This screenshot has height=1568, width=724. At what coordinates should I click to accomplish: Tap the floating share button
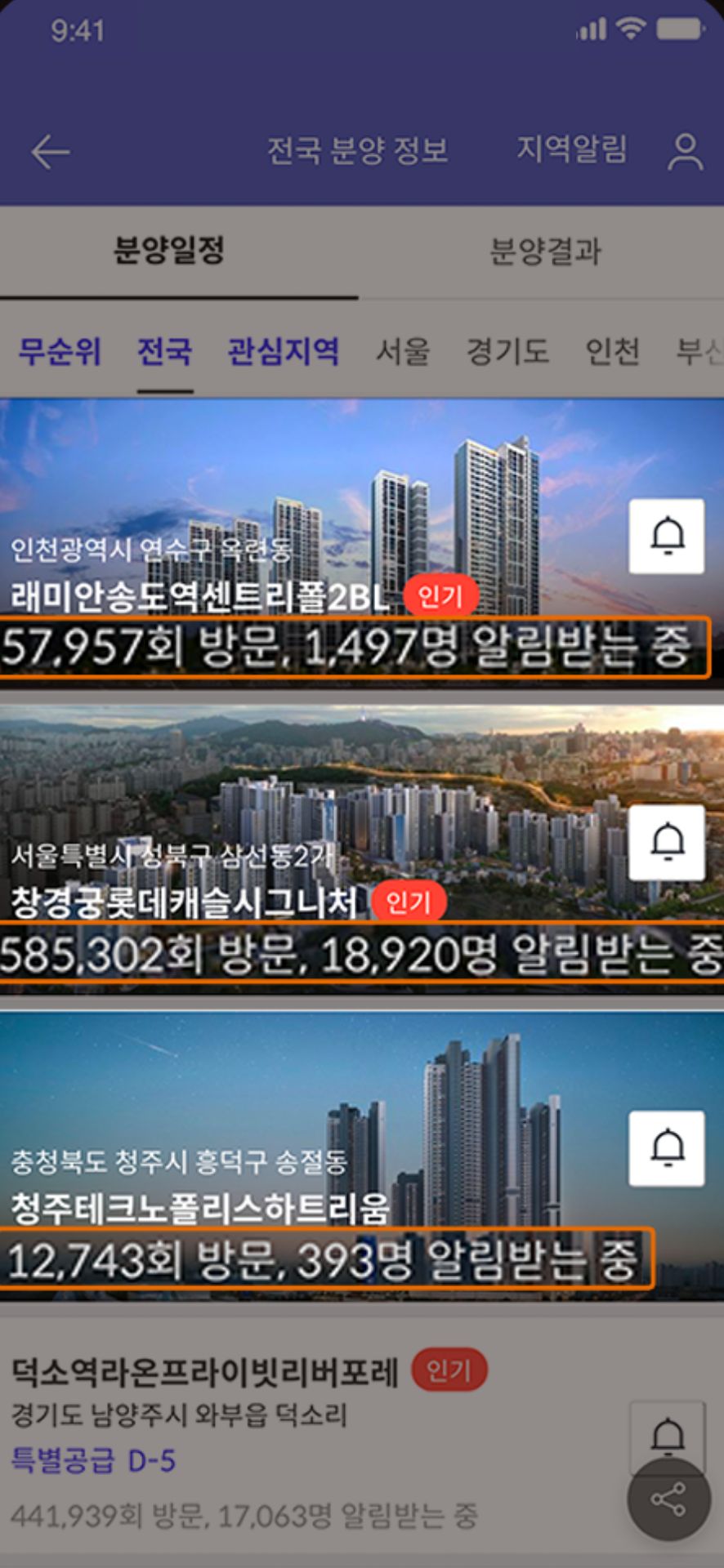(668, 1499)
